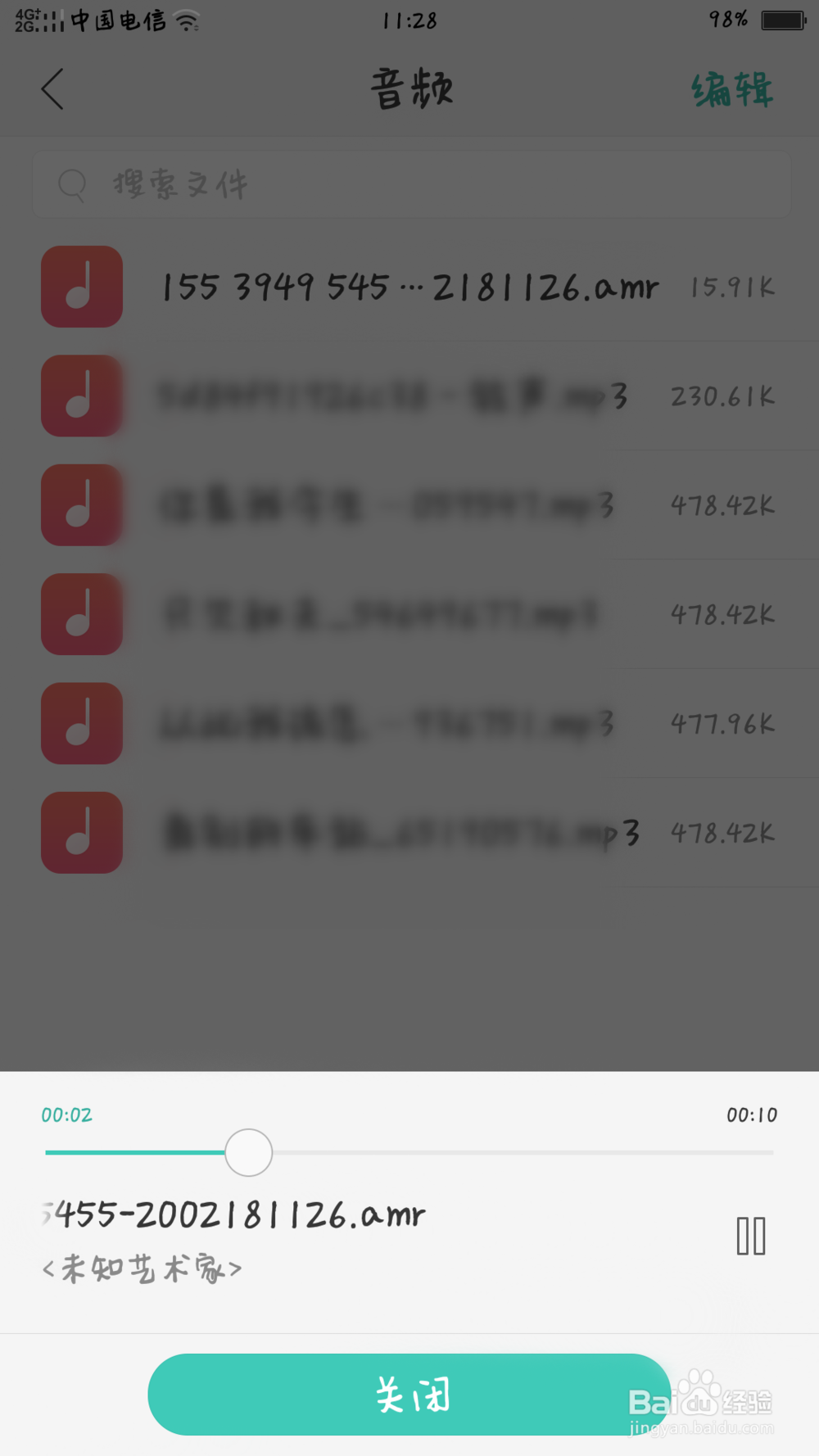
Task: Tap the 搜索文件 search input field
Action: (x=409, y=184)
